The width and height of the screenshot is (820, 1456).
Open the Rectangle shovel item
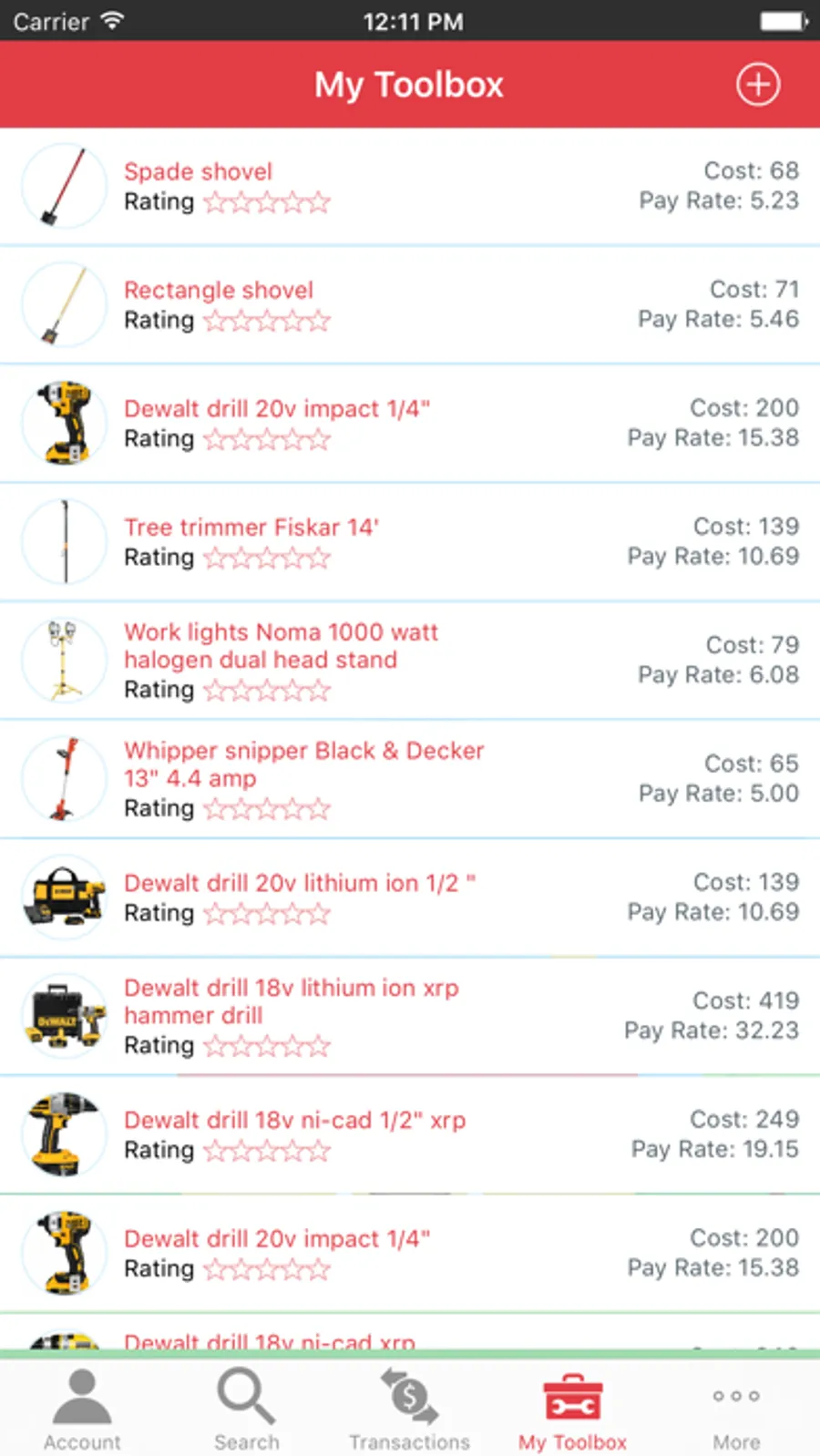click(410, 304)
